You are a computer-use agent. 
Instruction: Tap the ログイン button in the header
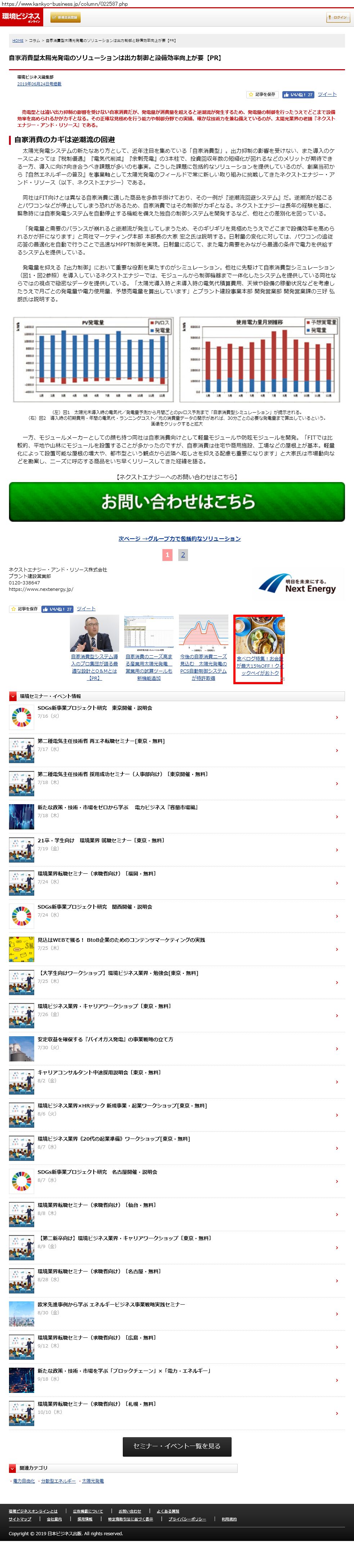337,18
